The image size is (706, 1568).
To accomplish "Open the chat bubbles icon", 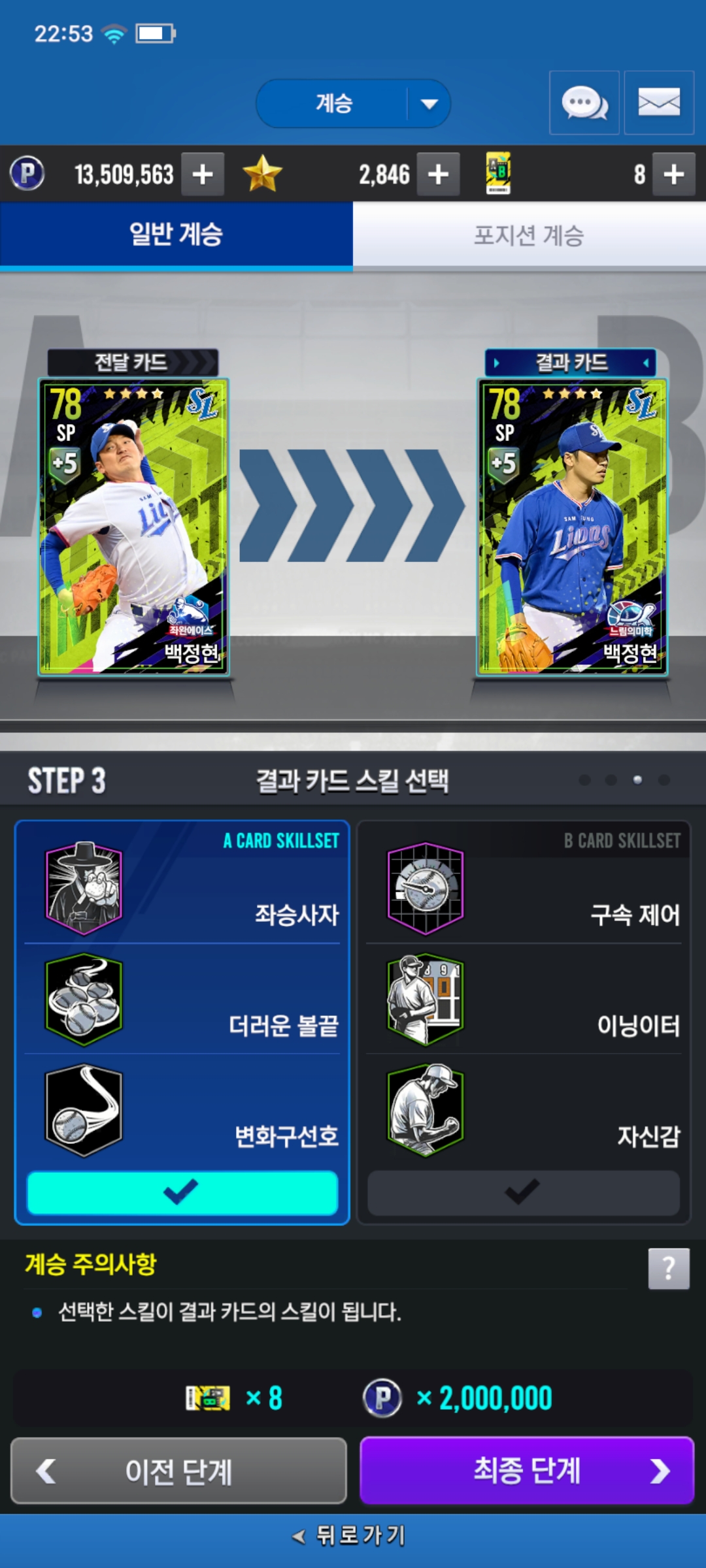I will (584, 103).
